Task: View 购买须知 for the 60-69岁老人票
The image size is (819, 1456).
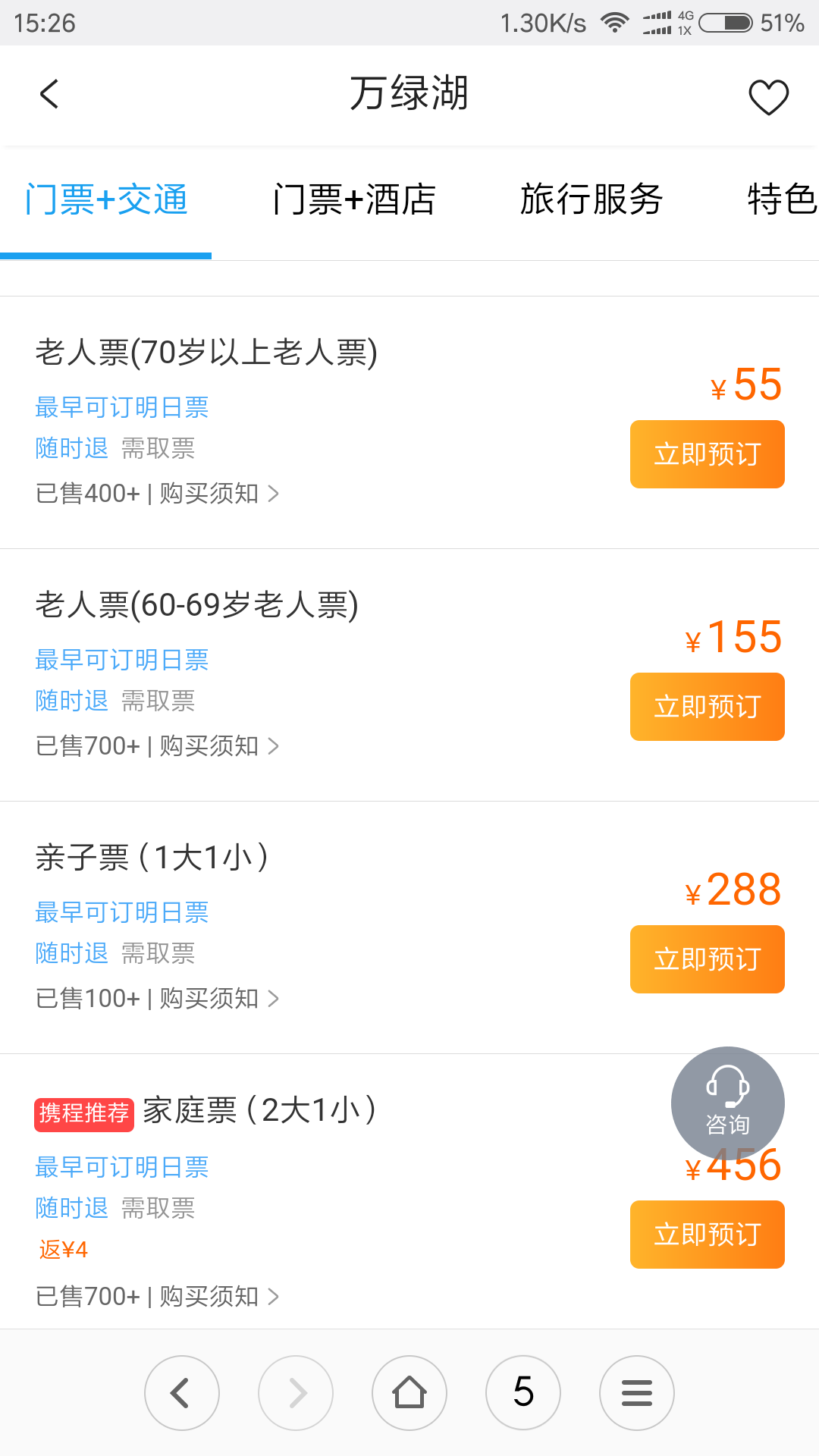Action: click(218, 746)
